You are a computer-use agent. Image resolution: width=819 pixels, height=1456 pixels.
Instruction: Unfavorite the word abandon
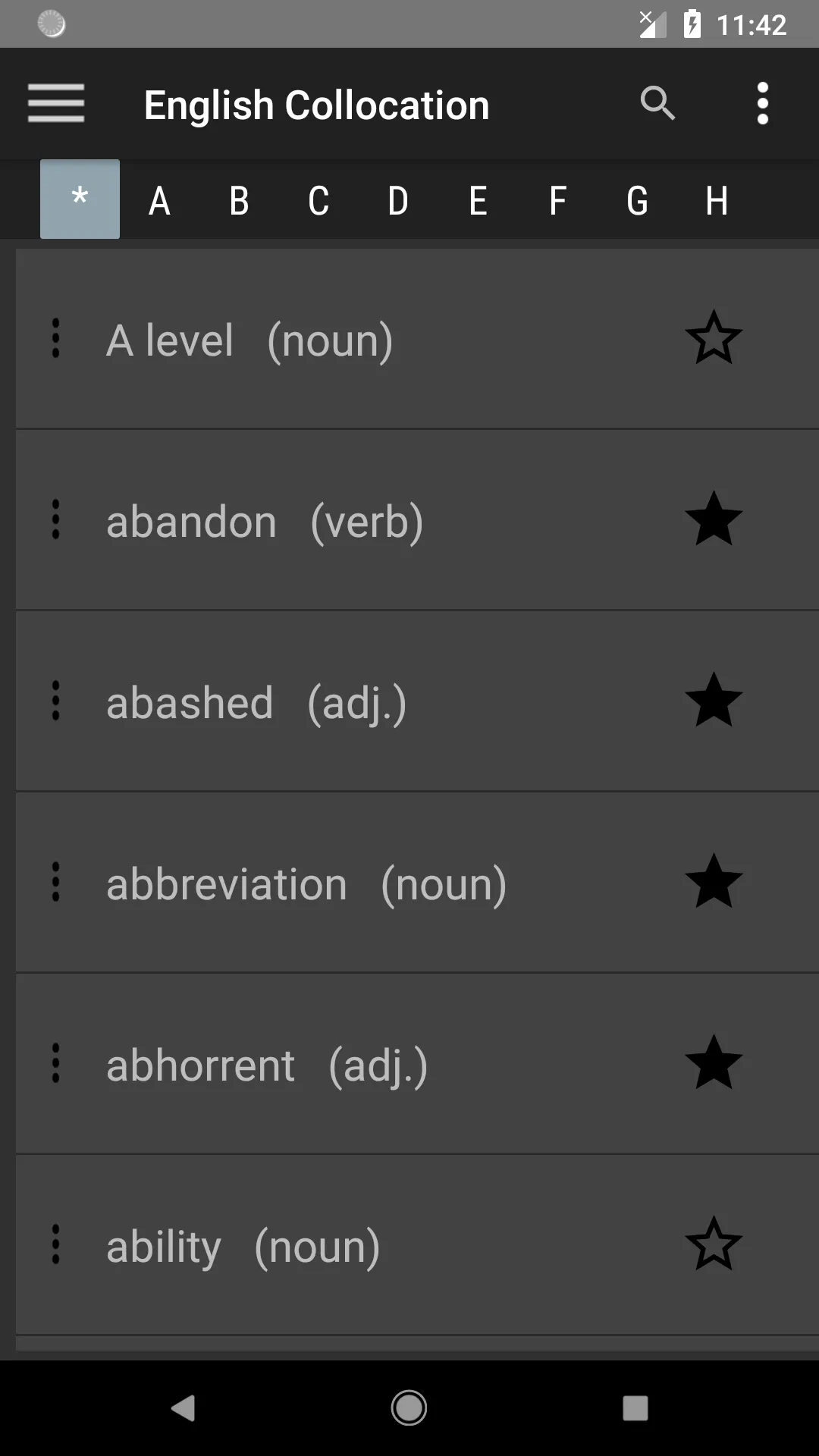pos(714,520)
